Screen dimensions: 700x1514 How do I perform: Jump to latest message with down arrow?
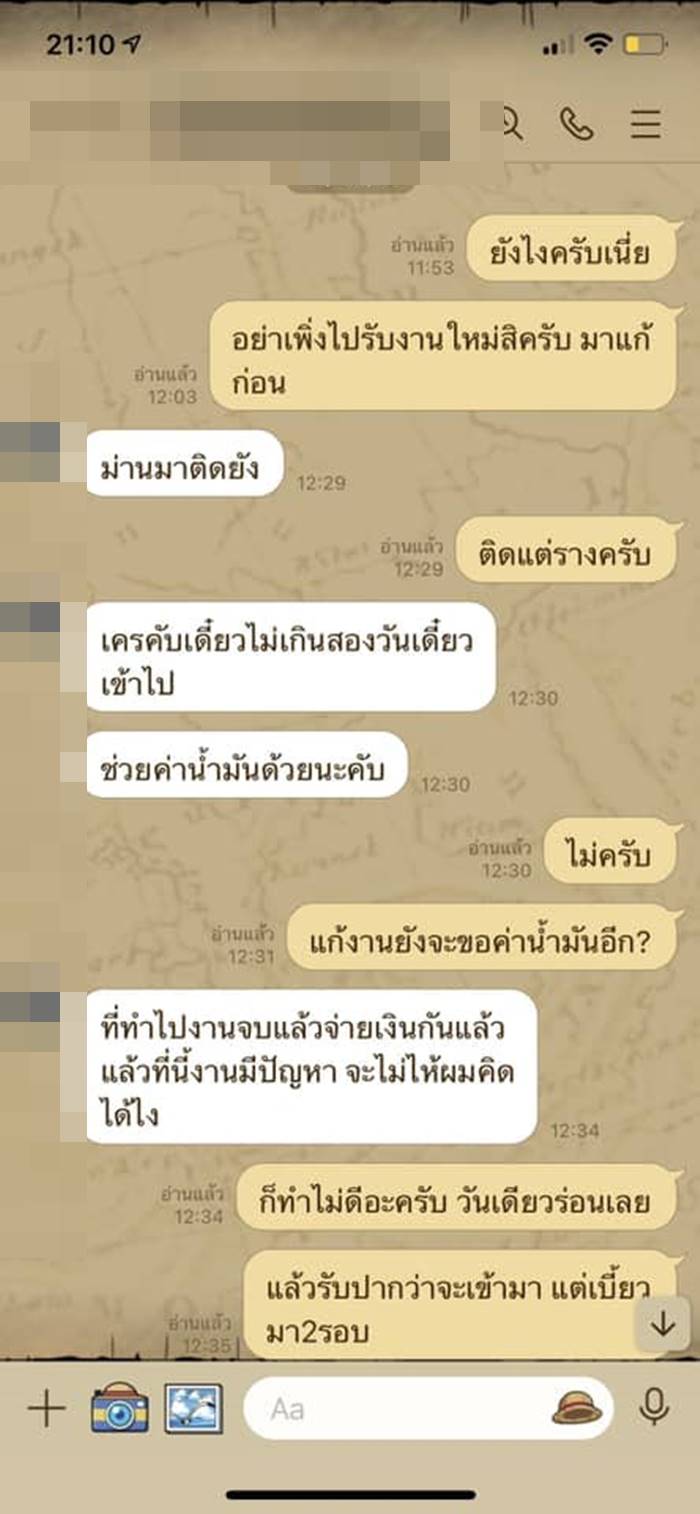662,1324
